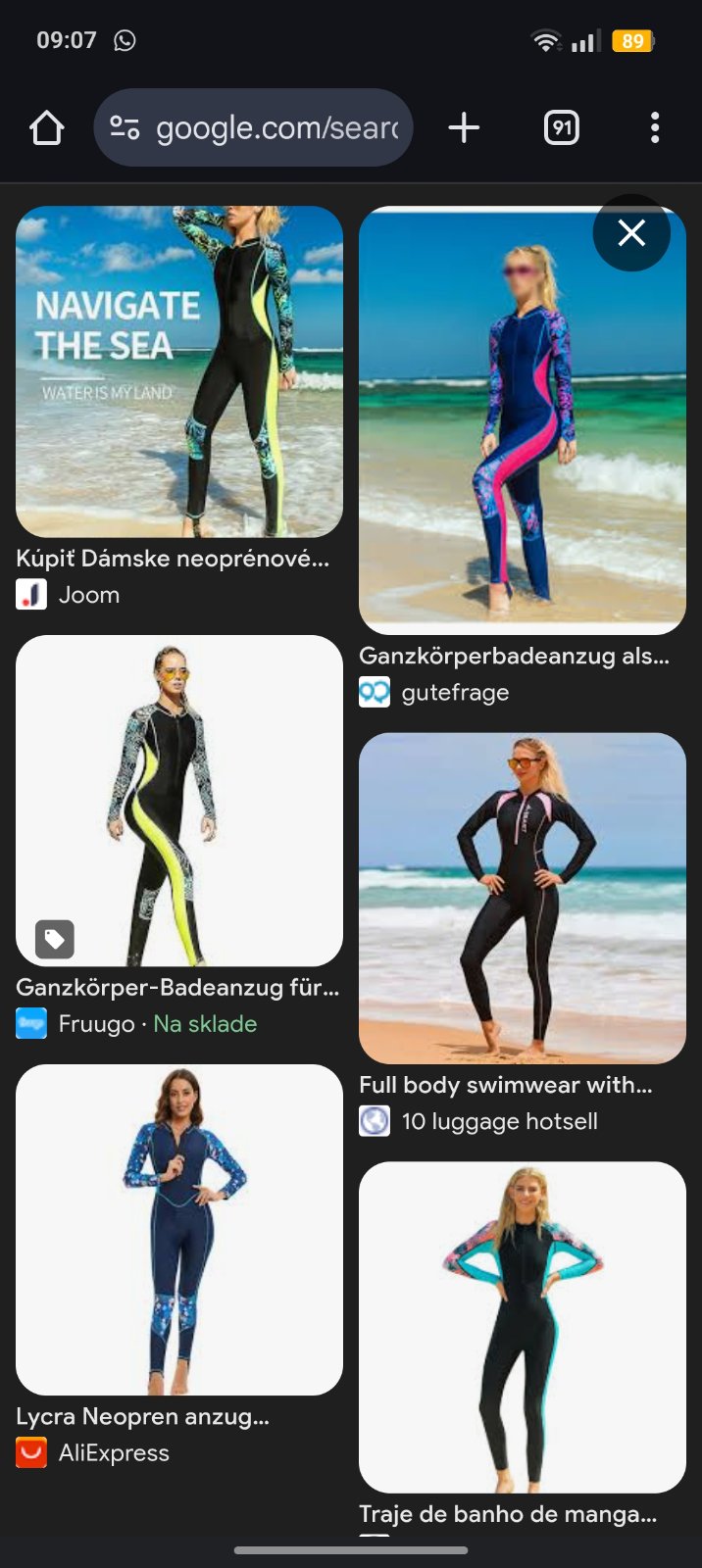Open the tab switcher showing 91 tabs
This screenshot has height=1568, width=702.
[561, 128]
